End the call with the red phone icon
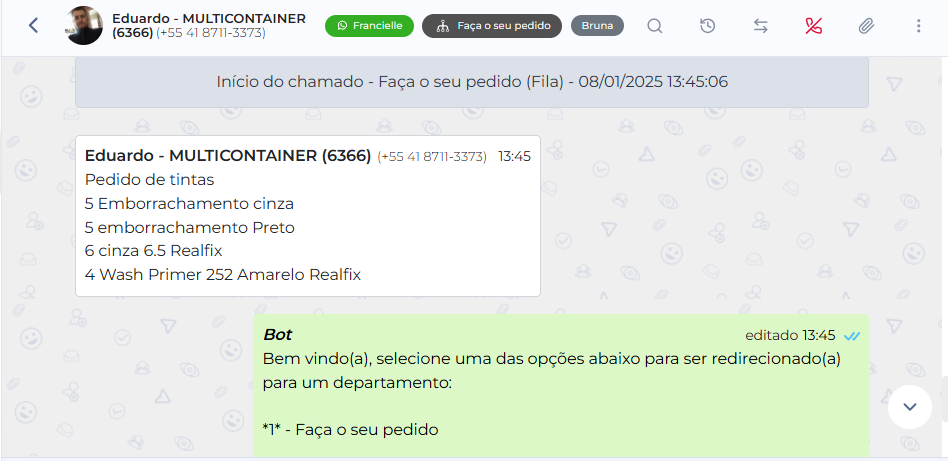This screenshot has height=461, width=948. (813, 26)
